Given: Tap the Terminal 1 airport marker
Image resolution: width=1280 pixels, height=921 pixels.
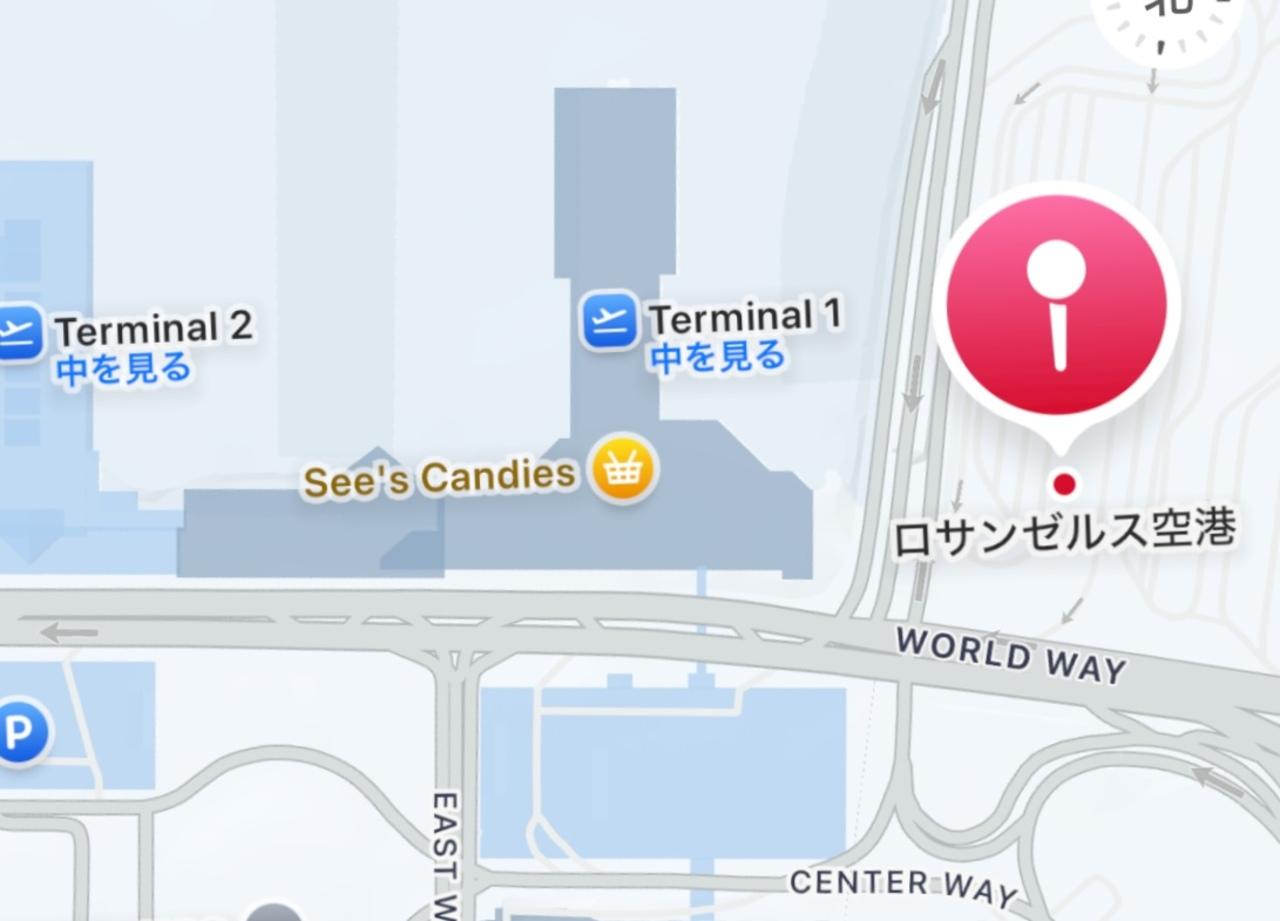Looking at the screenshot, I should pos(609,320).
